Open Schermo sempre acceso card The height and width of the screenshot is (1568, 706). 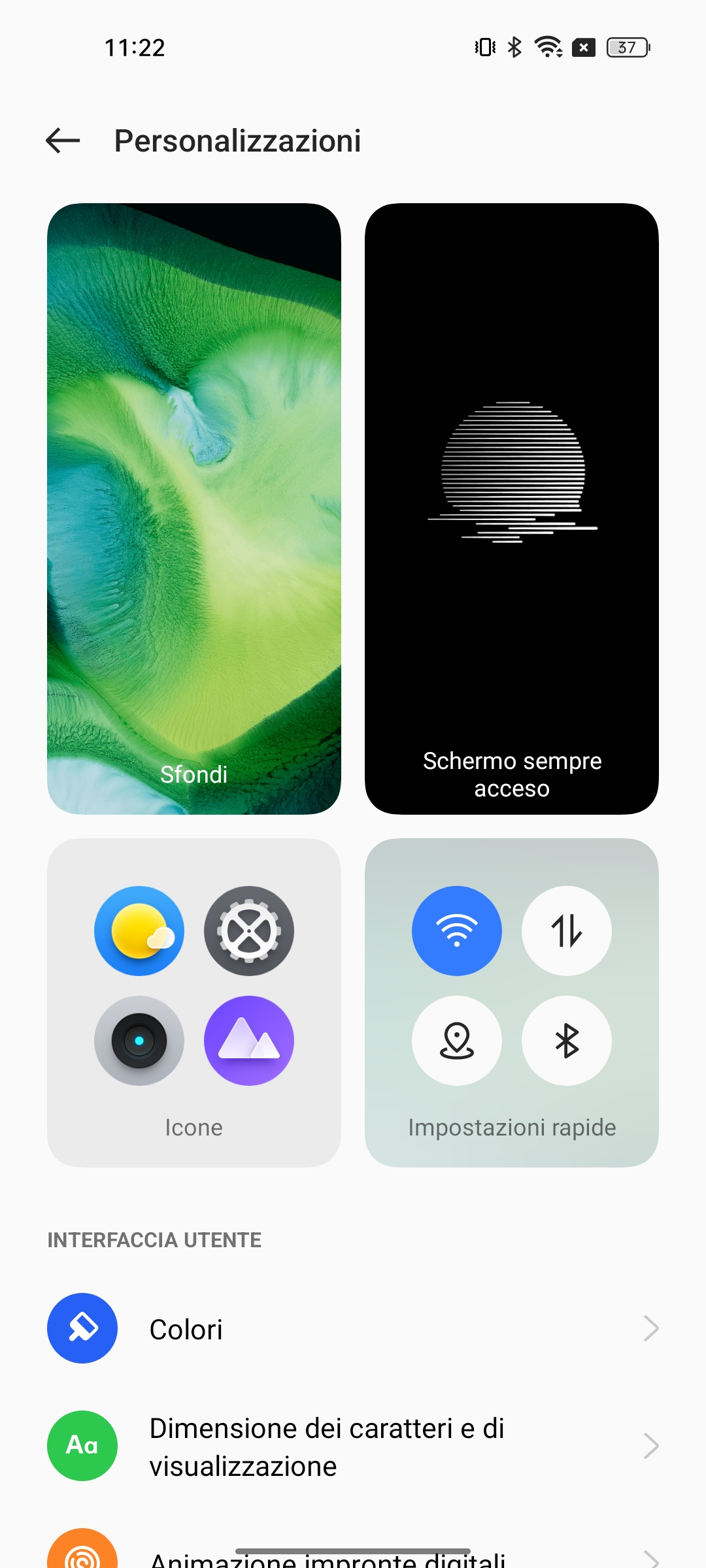click(x=511, y=508)
